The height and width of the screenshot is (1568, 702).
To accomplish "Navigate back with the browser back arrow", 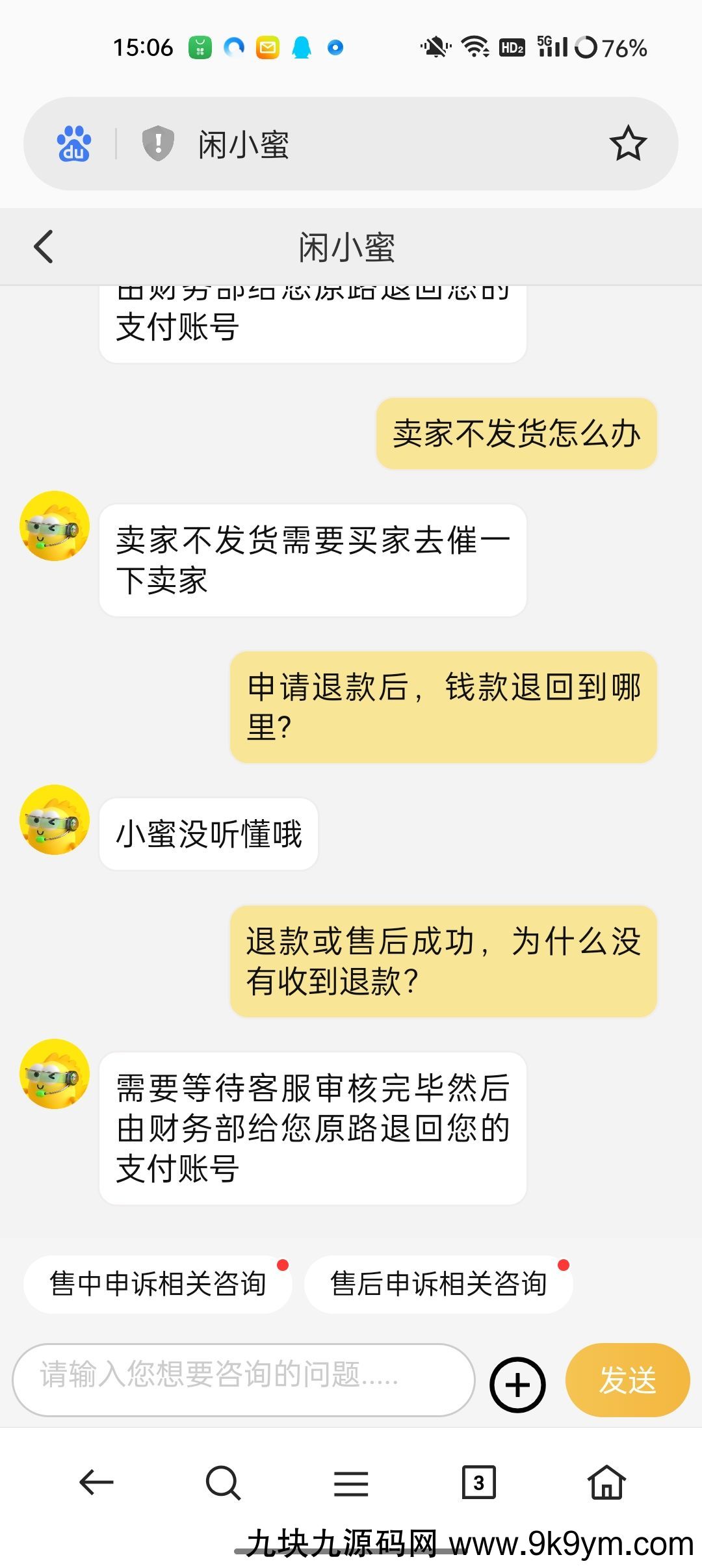I will (96, 1482).
